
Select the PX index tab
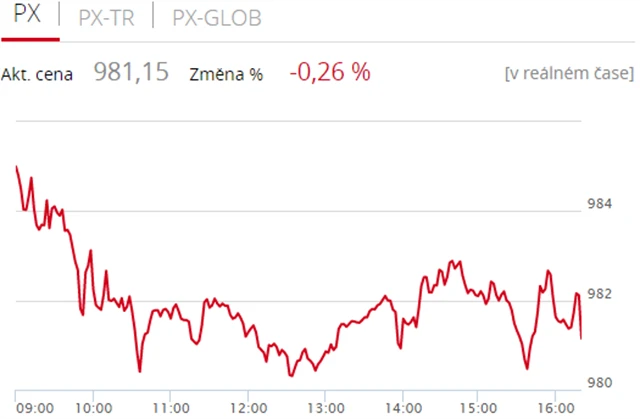click(x=28, y=17)
